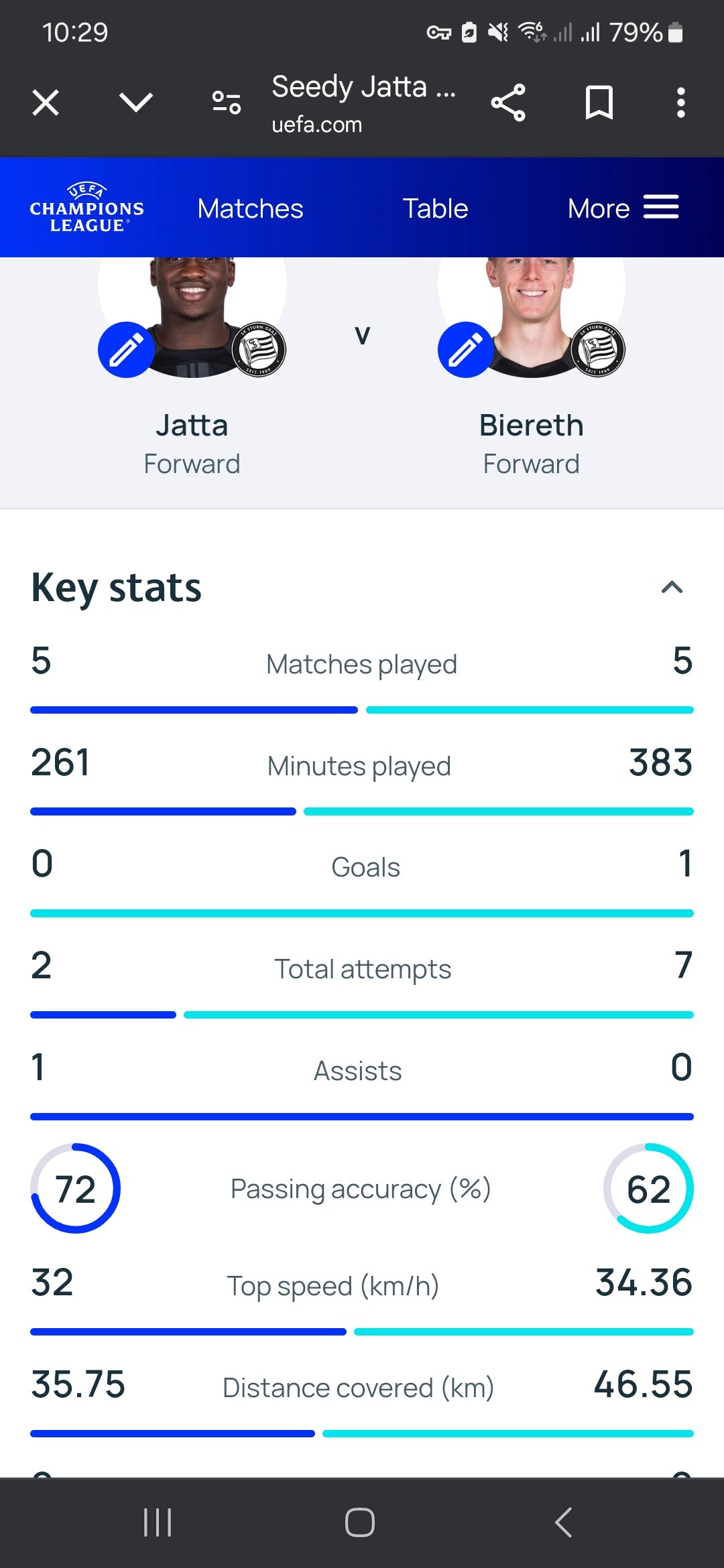
Task: Minimize the custom tab with down chevron
Action: tap(136, 103)
